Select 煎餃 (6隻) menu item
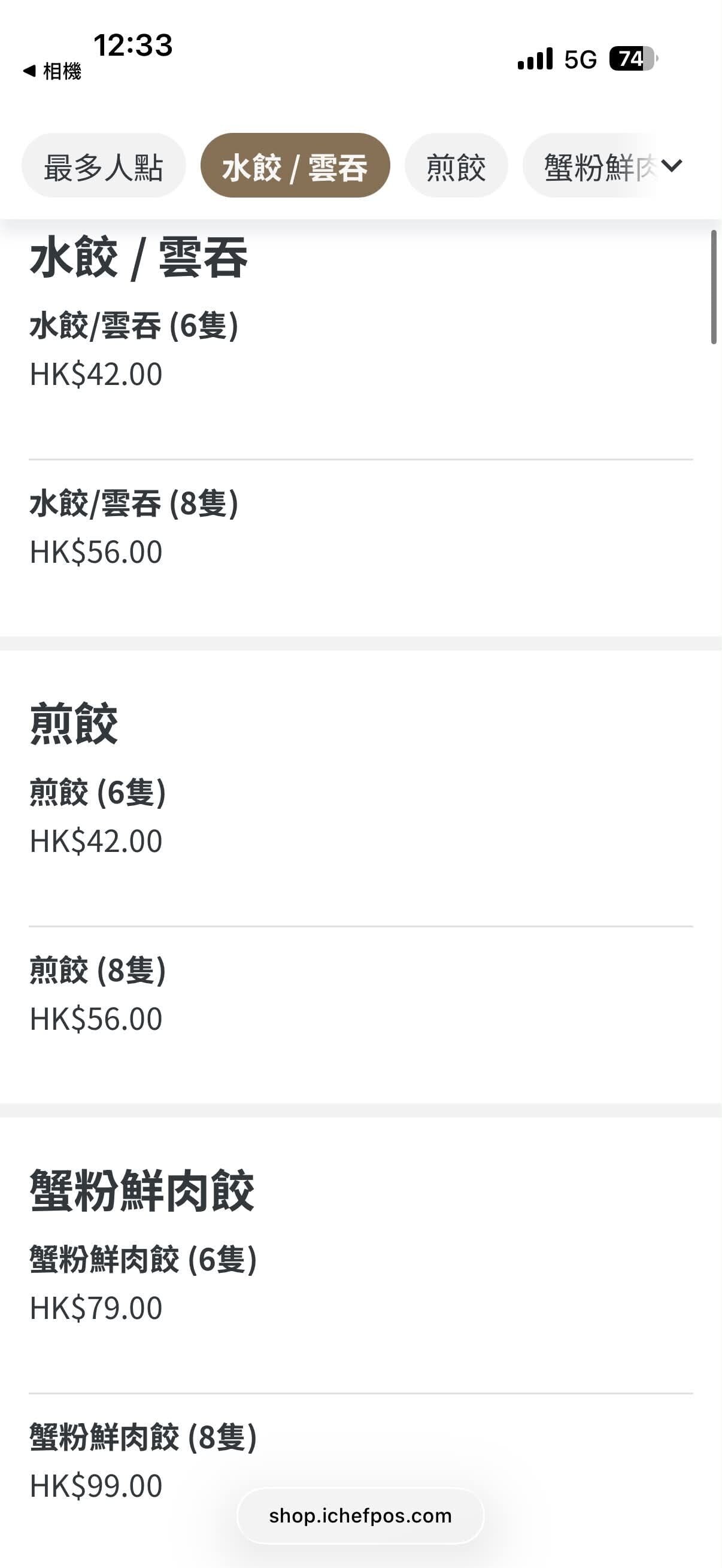 click(x=361, y=816)
